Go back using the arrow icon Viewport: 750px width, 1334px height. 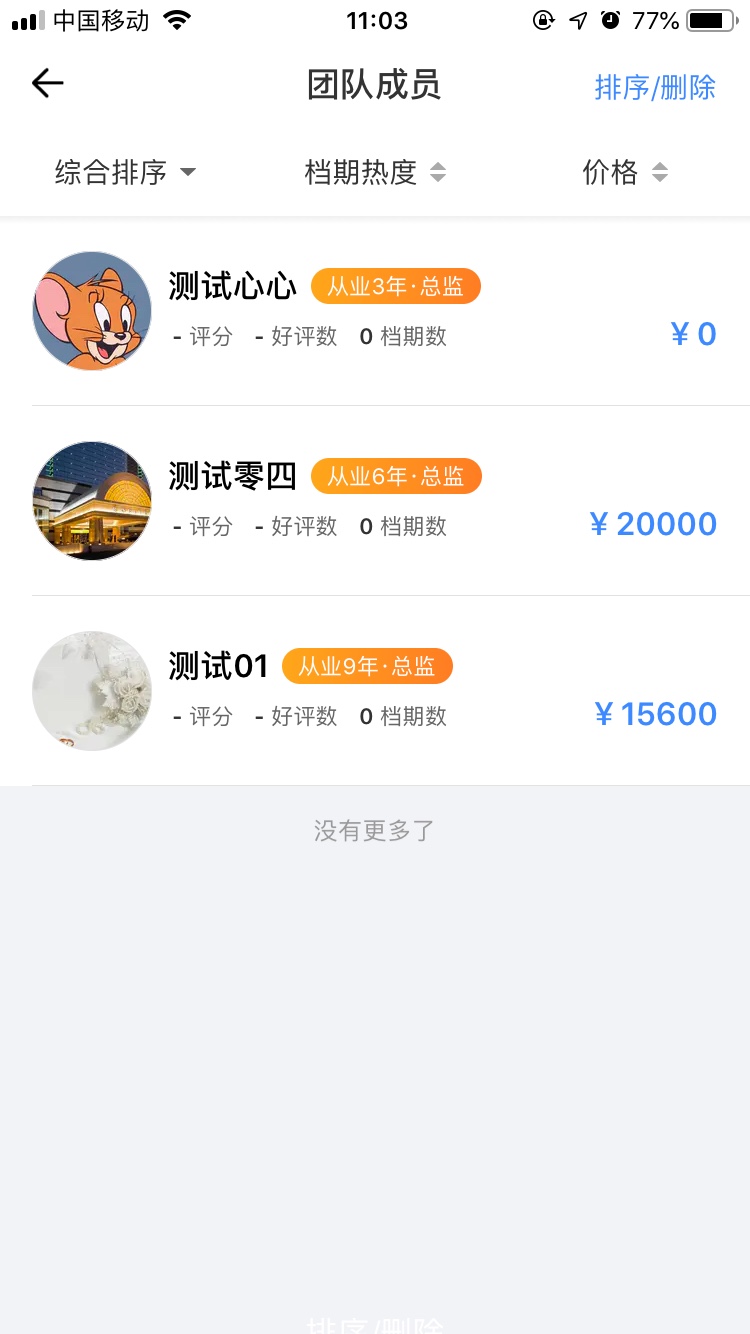point(47,84)
